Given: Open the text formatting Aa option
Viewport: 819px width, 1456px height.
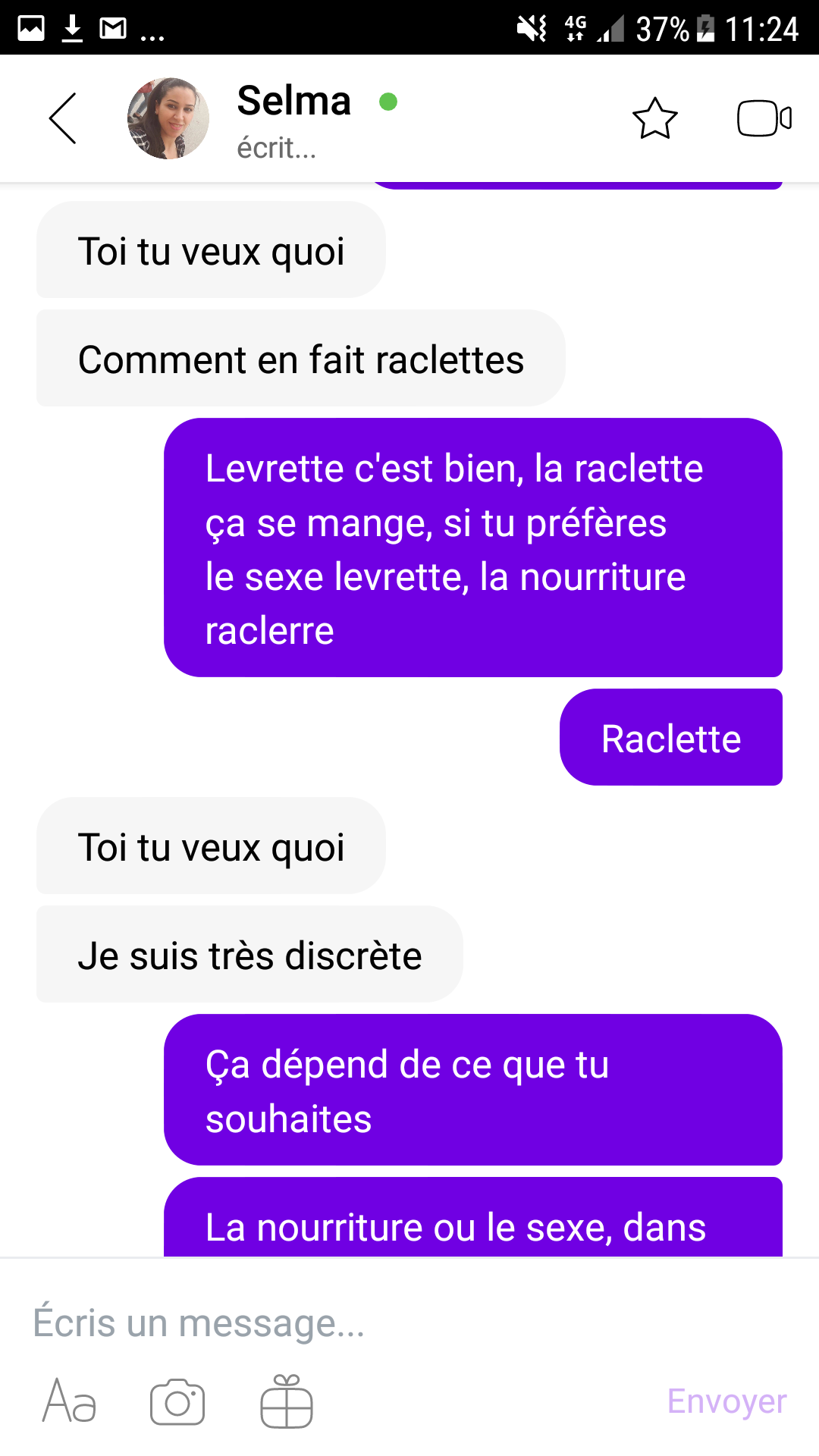Looking at the screenshot, I should pos(69,1401).
